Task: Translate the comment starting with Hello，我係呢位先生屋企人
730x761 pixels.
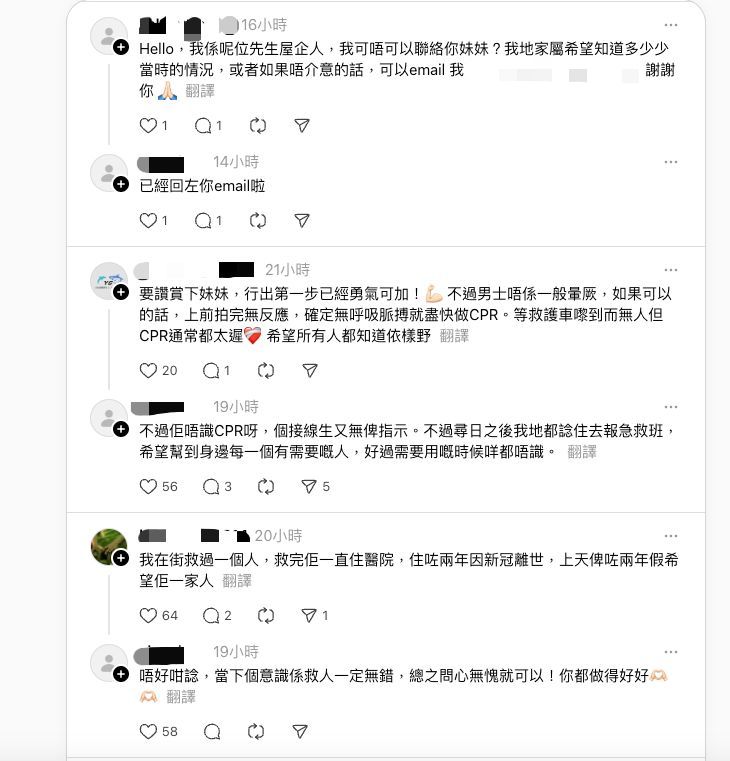Action: (x=200, y=91)
